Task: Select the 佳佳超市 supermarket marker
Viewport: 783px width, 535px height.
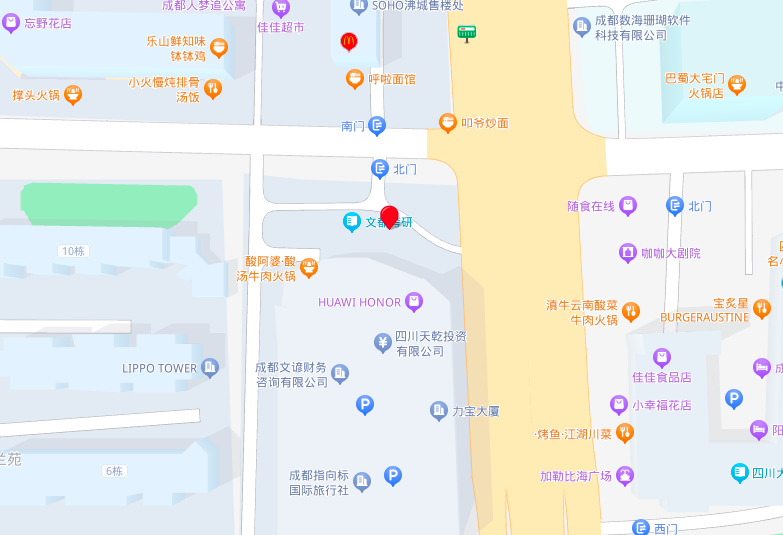Action: (281, 8)
